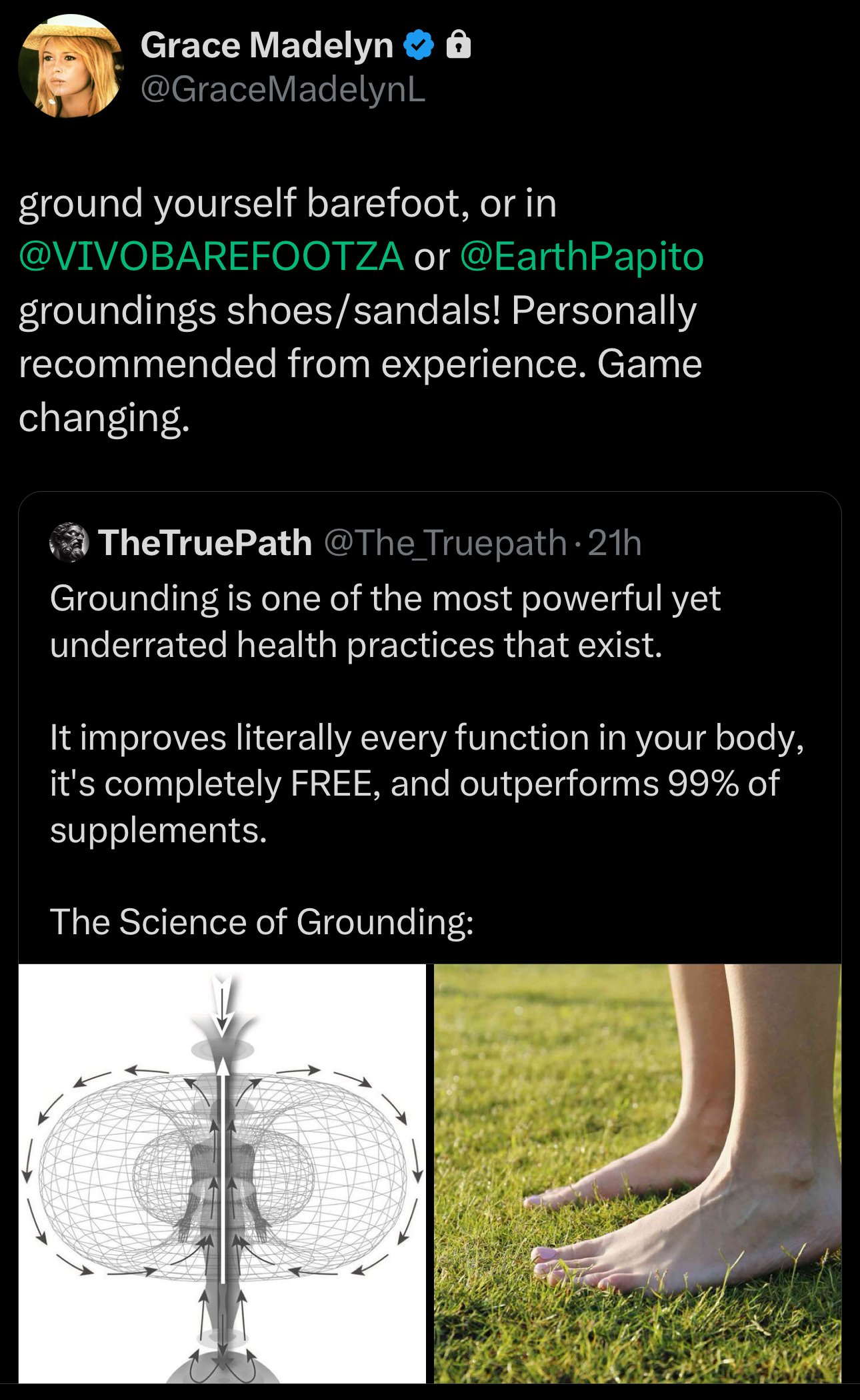Image resolution: width=860 pixels, height=1400 pixels.
Task: Open the @EarthPapito mention
Action: coord(581,257)
